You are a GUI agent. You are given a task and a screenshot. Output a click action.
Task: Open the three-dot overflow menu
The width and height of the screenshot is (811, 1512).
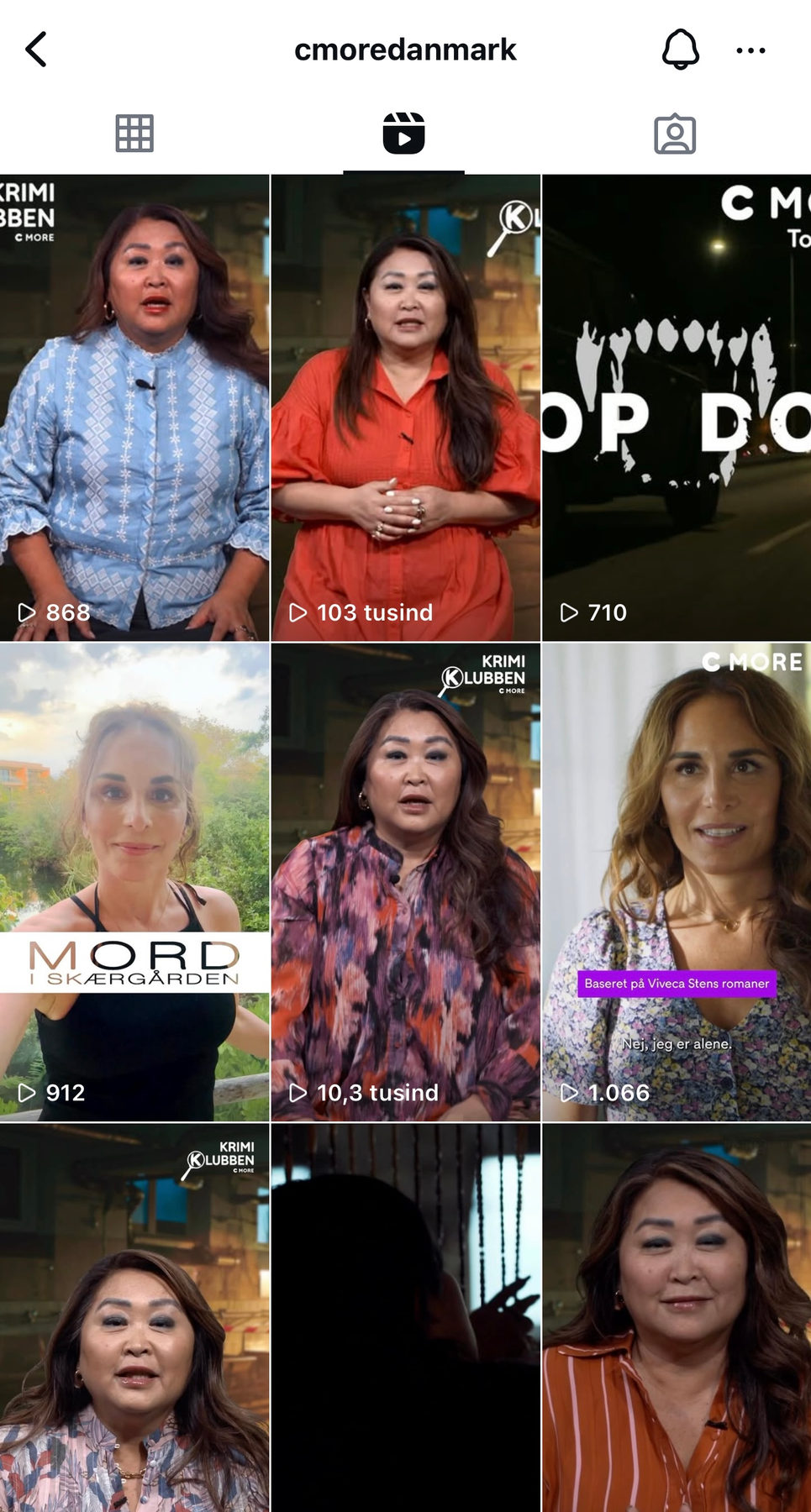[x=750, y=50]
